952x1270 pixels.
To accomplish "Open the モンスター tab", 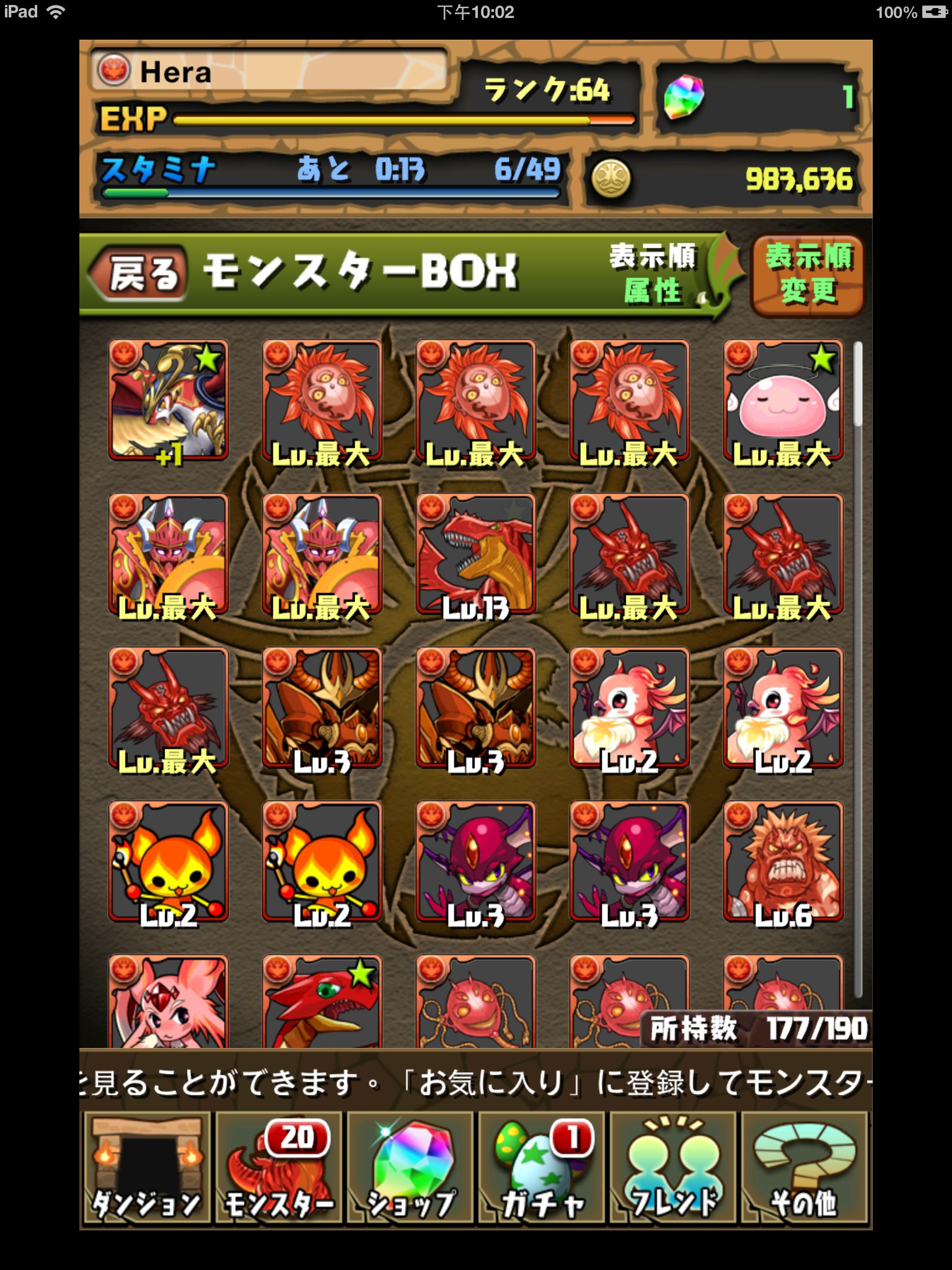I will [278, 1168].
